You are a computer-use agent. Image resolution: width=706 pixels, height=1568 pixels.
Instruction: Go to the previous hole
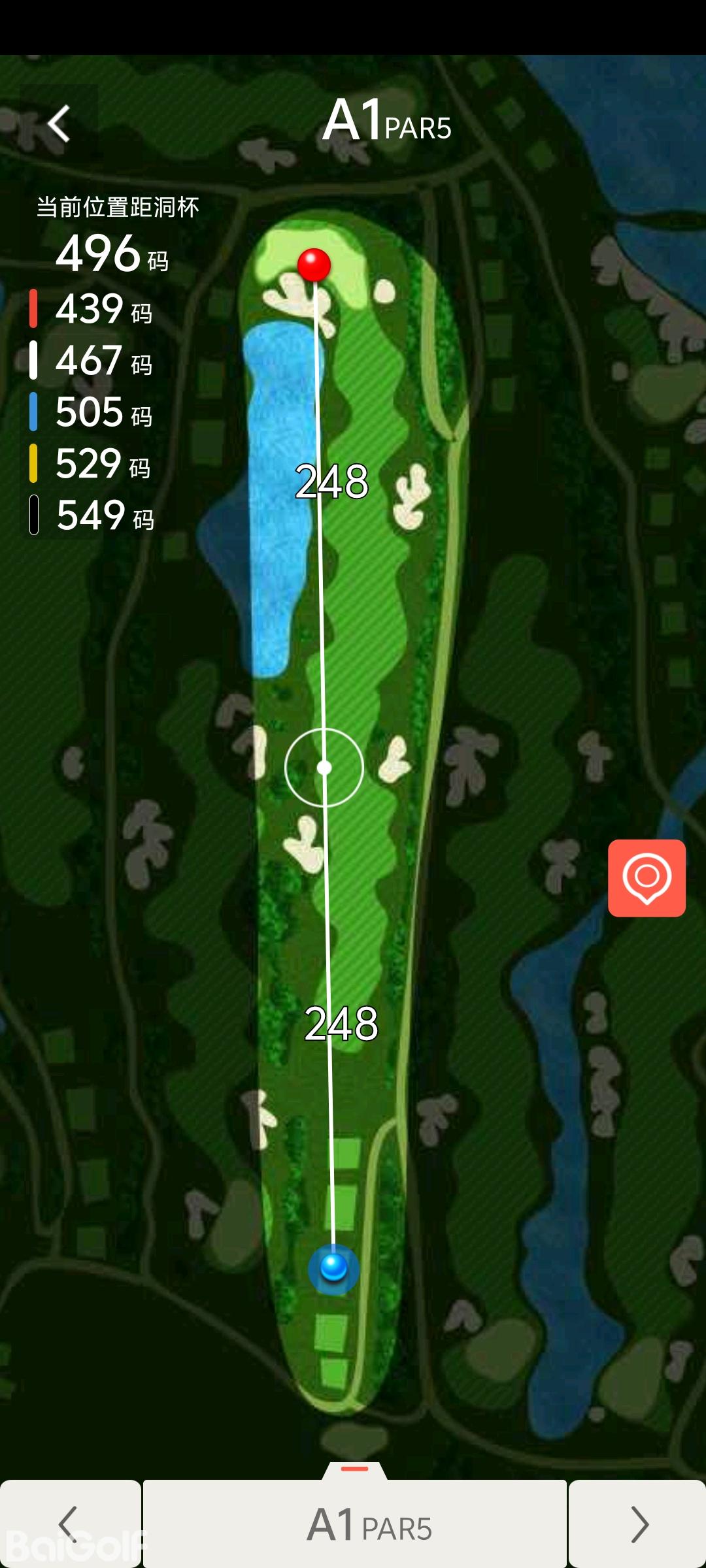pos(70,1524)
